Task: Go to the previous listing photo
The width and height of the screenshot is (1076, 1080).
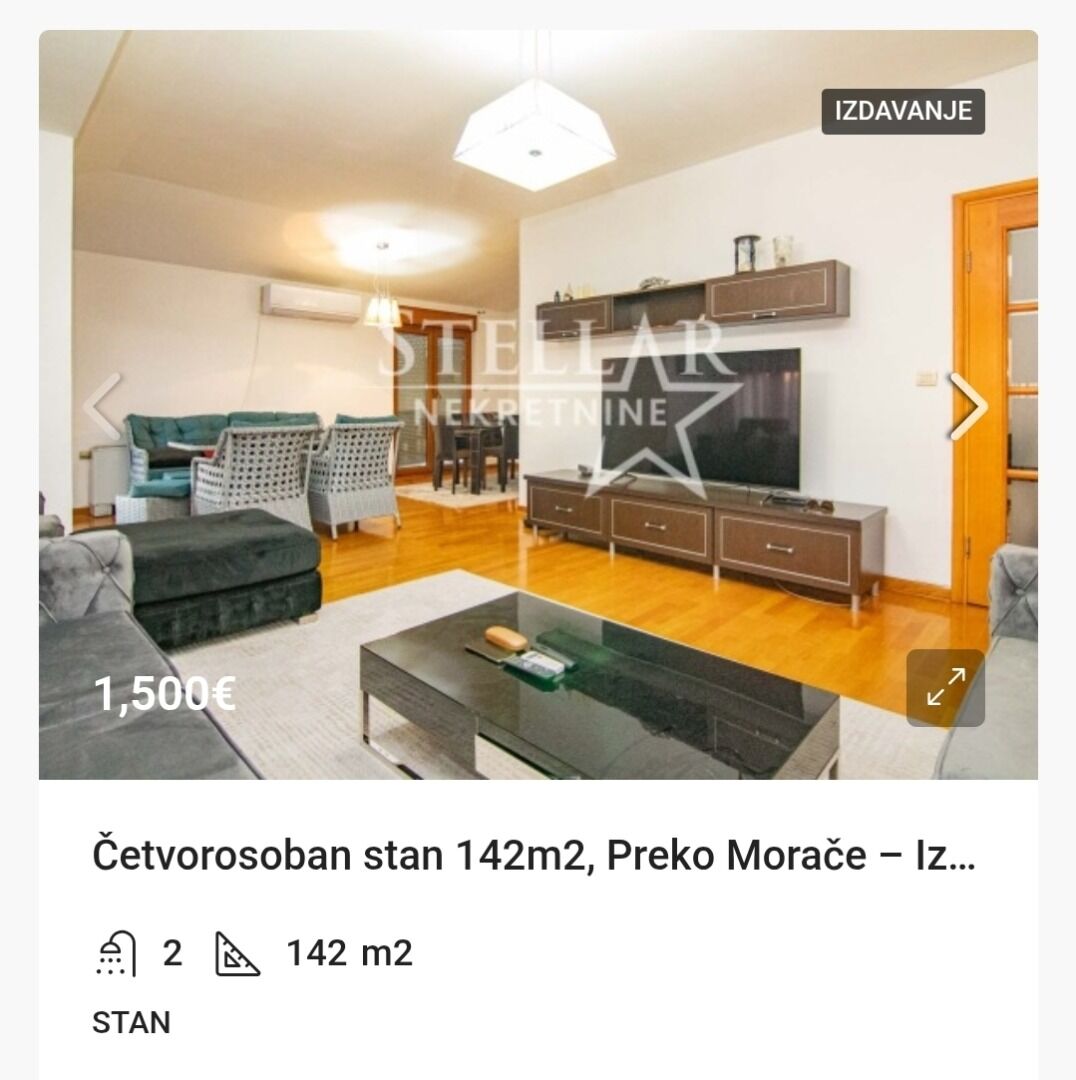Action: pos(103,406)
